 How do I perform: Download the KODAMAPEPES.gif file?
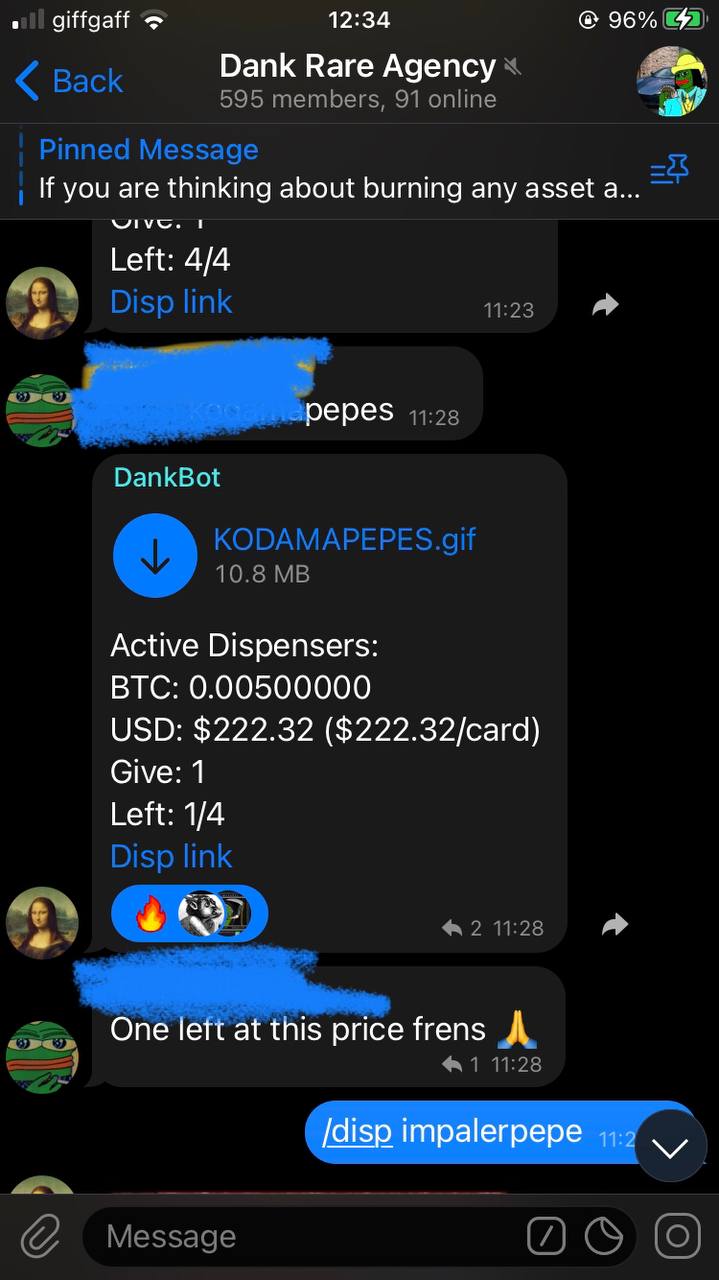(155, 555)
